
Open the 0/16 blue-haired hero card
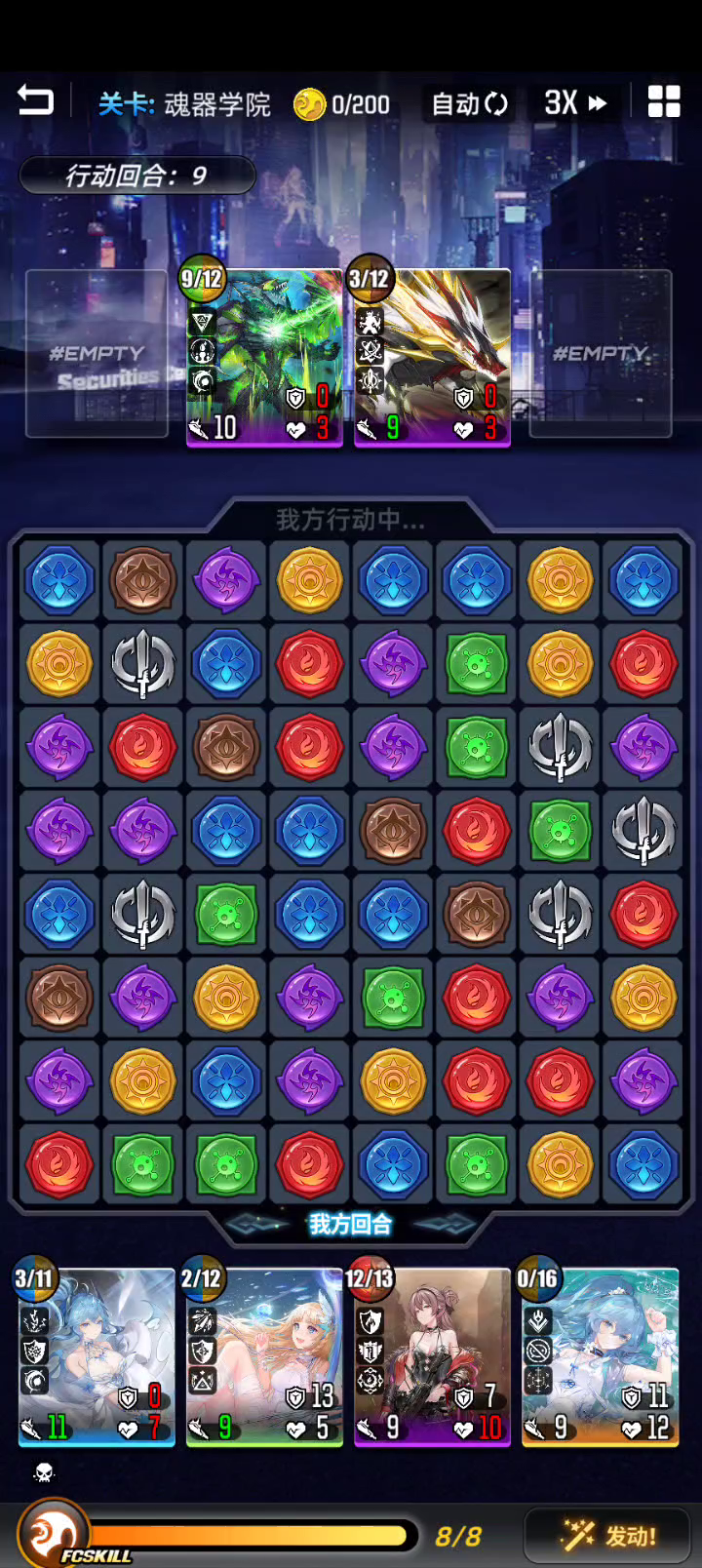[599, 1356]
